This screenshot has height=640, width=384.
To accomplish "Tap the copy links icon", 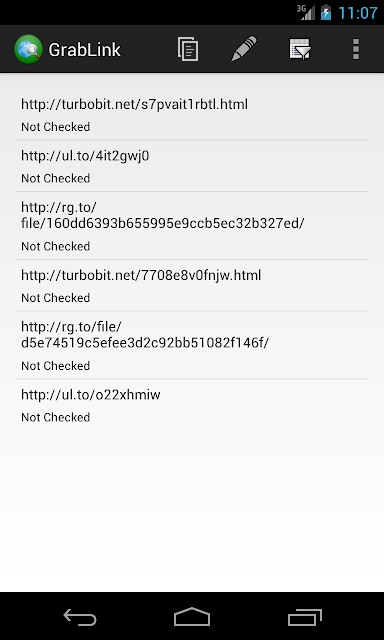I will click(188, 49).
